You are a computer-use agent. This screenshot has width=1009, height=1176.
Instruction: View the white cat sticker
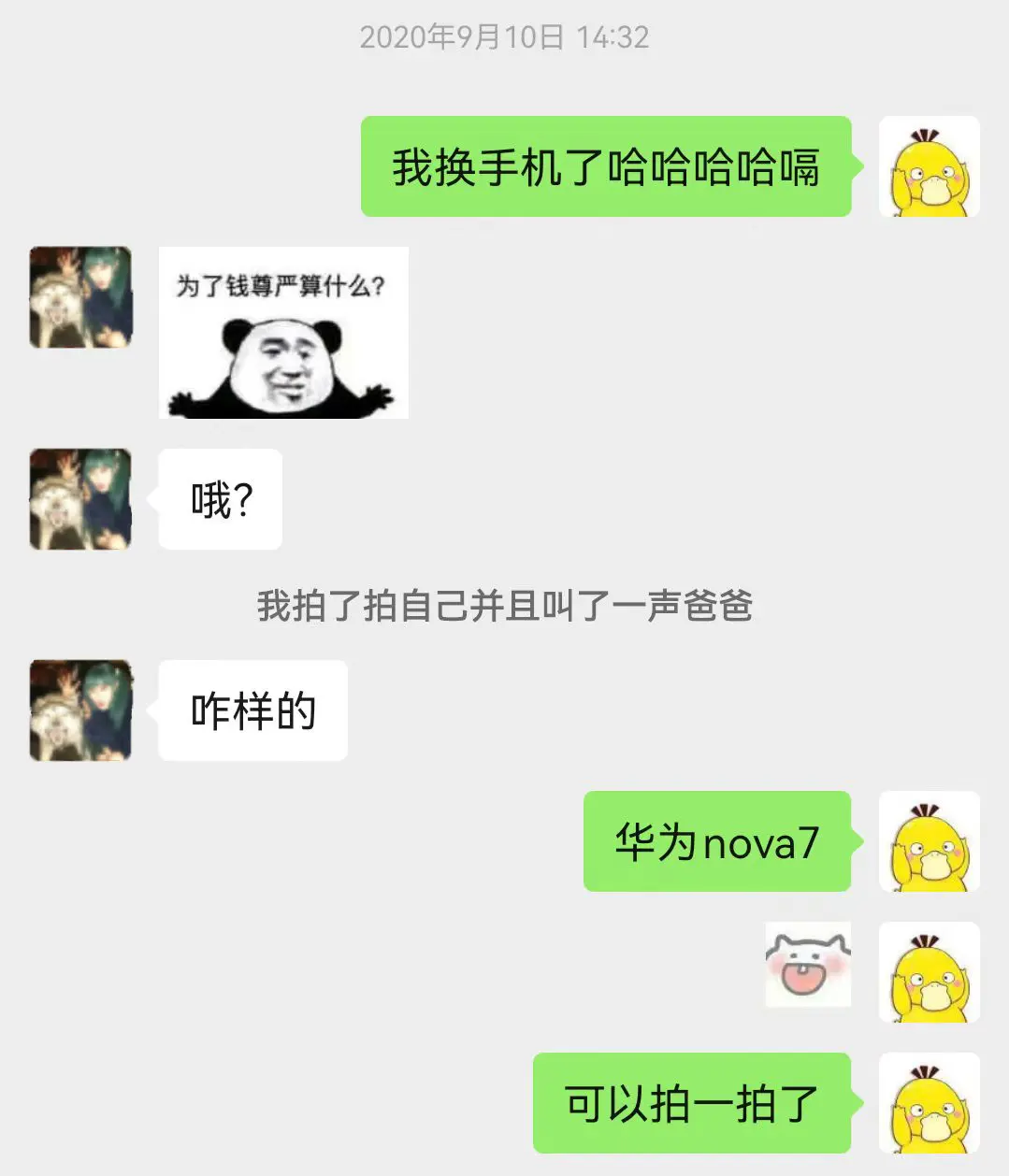808,966
